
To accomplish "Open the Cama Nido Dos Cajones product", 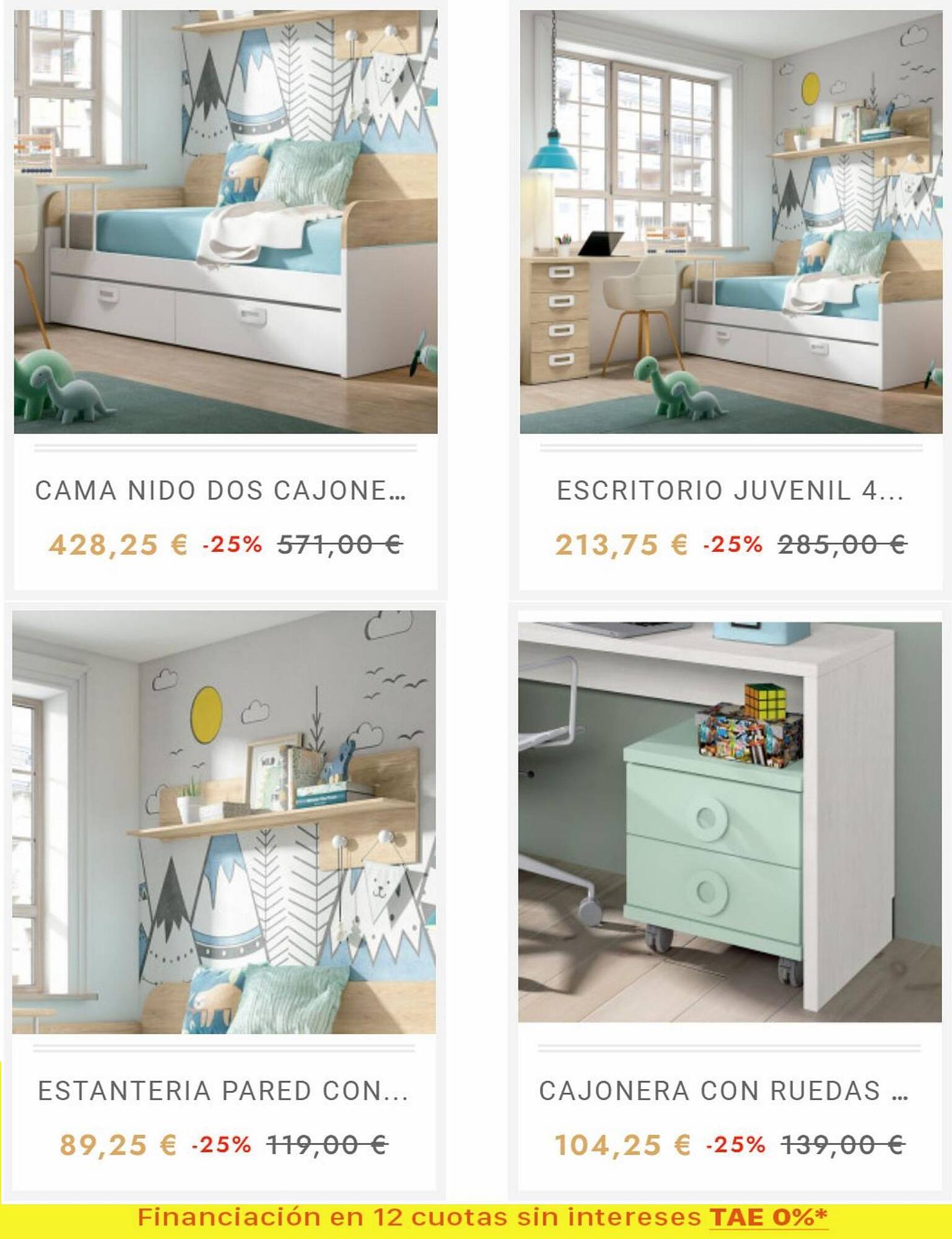I will tap(220, 490).
